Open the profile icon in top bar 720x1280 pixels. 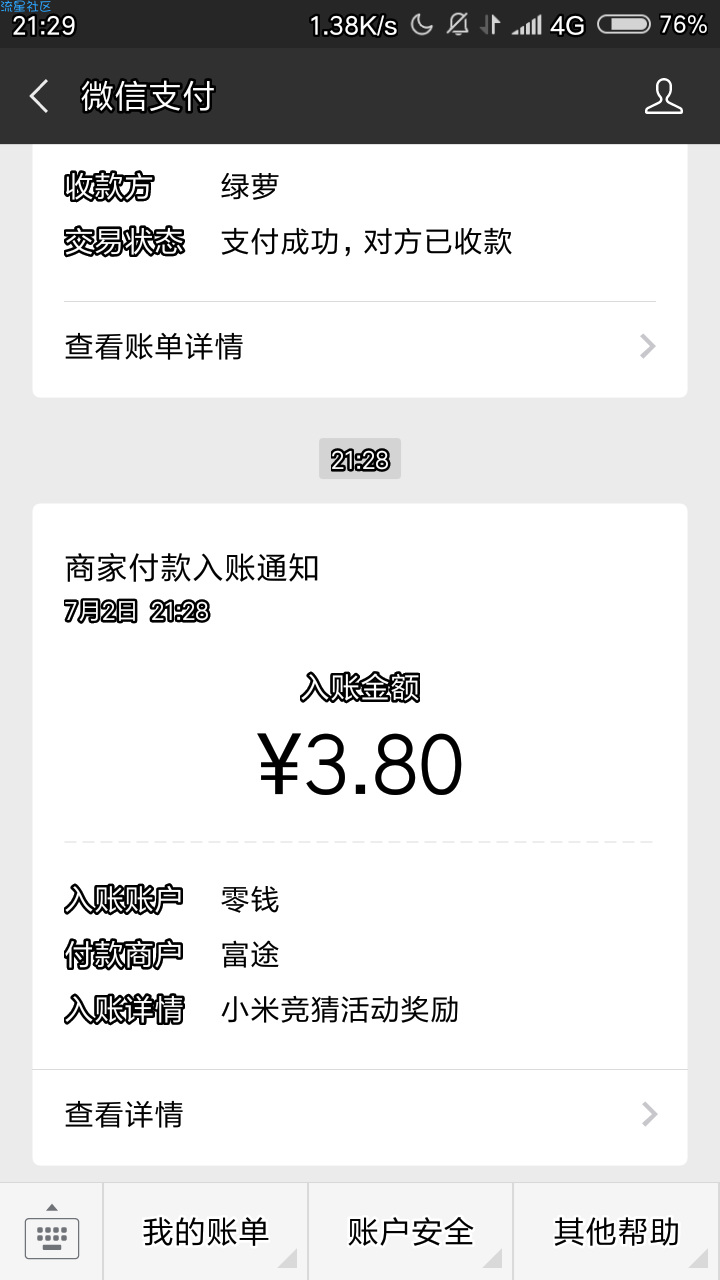(x=663, y=97)
